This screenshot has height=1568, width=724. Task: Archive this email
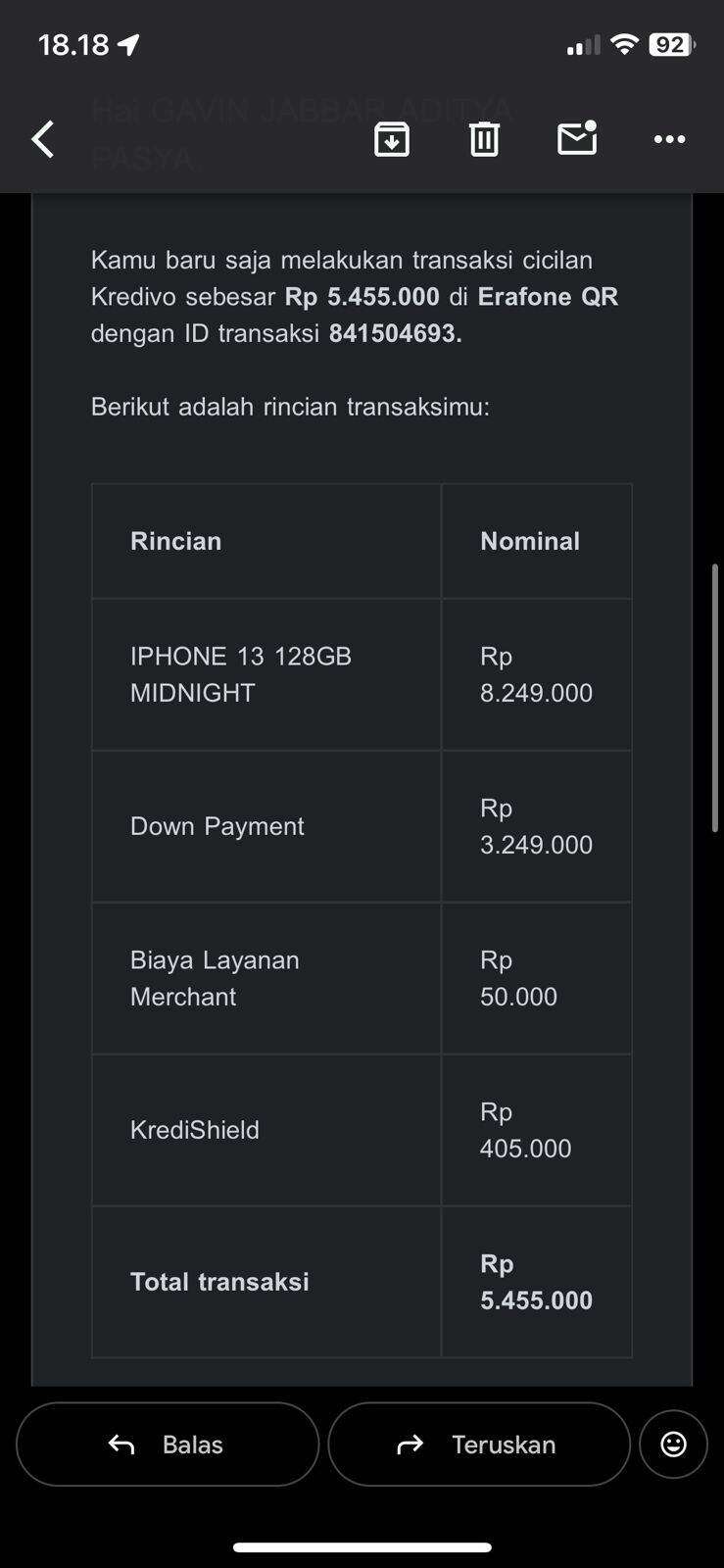click(x=392, y=139)
